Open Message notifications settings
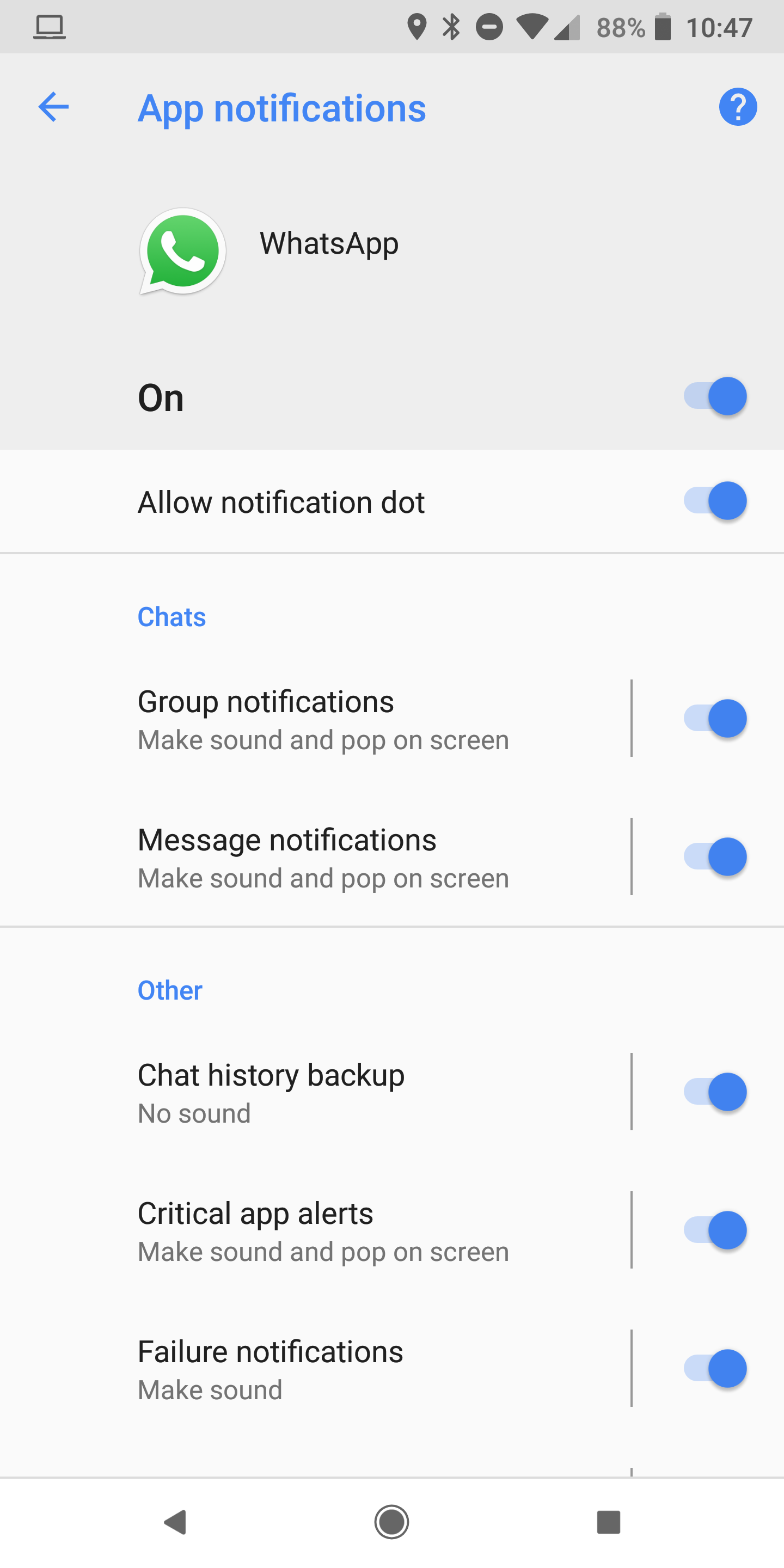Screen dimensions: 784x1568 coord(315,857)
